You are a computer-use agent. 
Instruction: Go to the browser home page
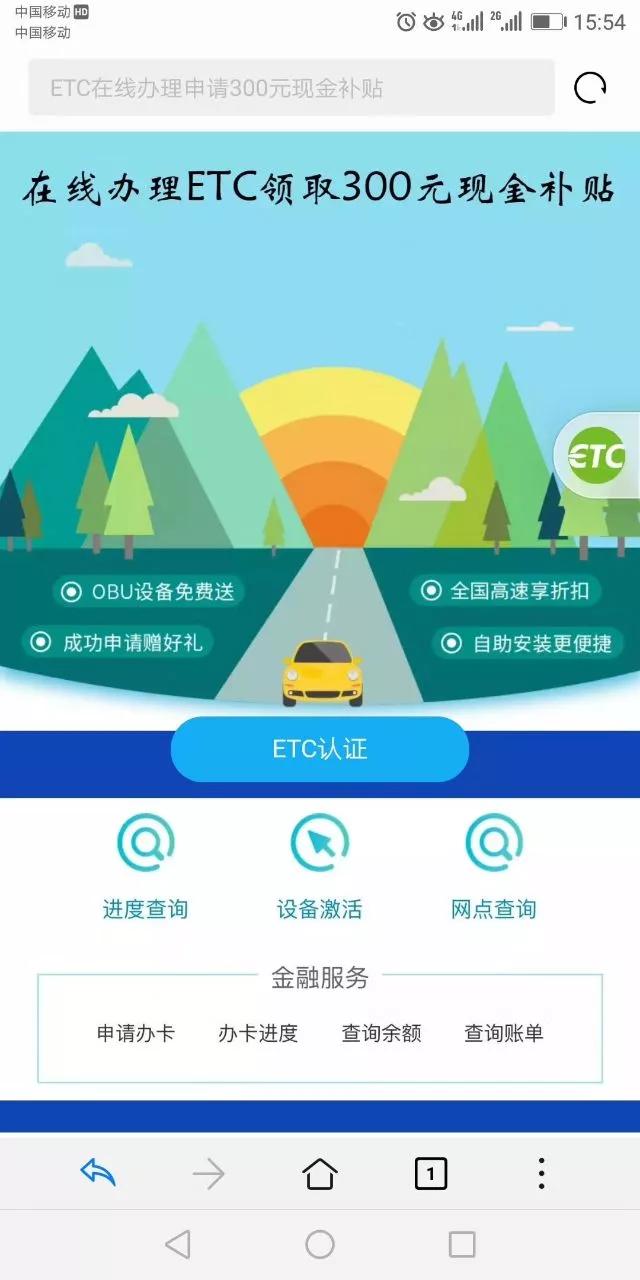tap(320, 1173)
